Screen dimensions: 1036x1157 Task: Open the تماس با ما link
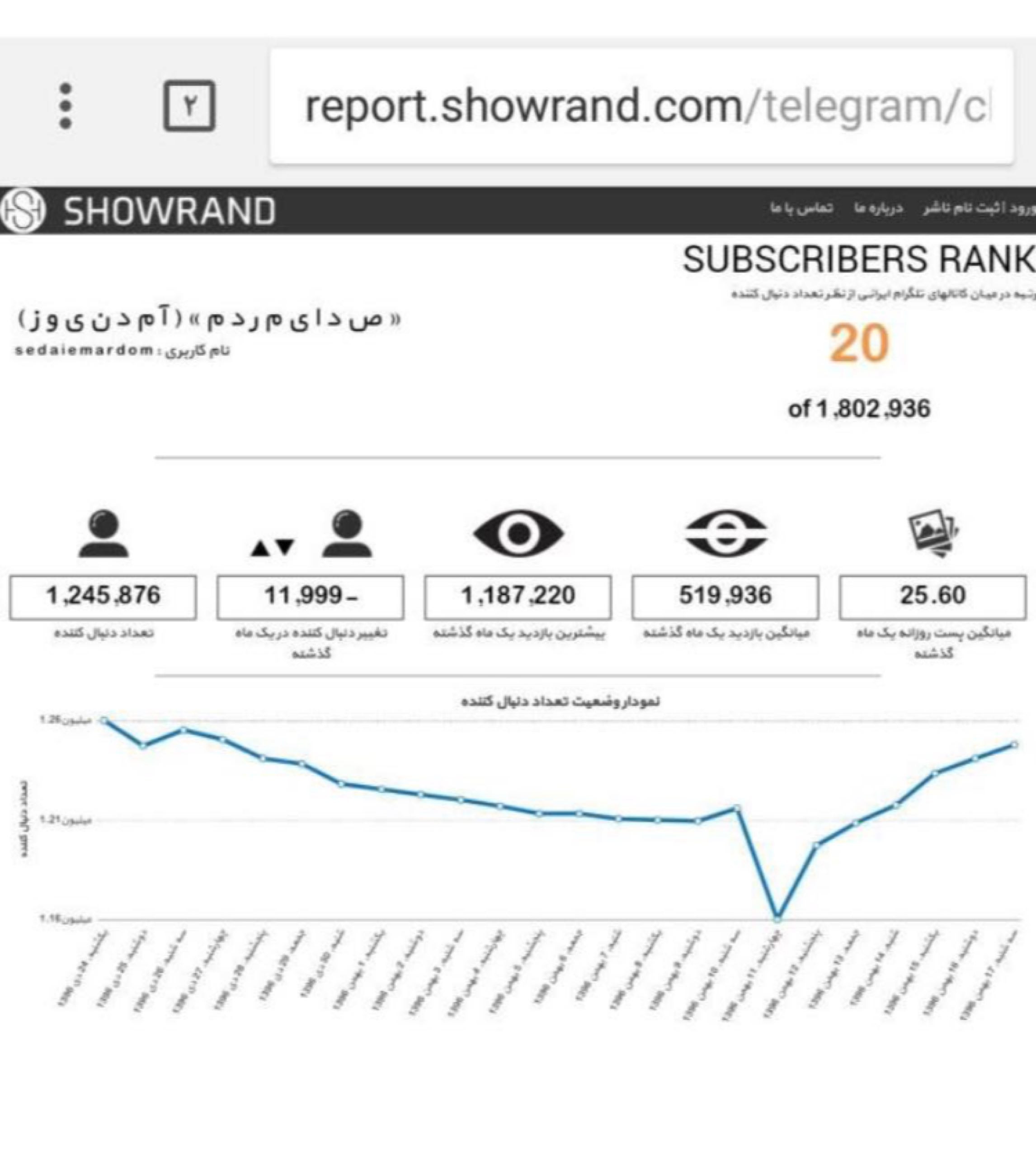click(801, 208)
